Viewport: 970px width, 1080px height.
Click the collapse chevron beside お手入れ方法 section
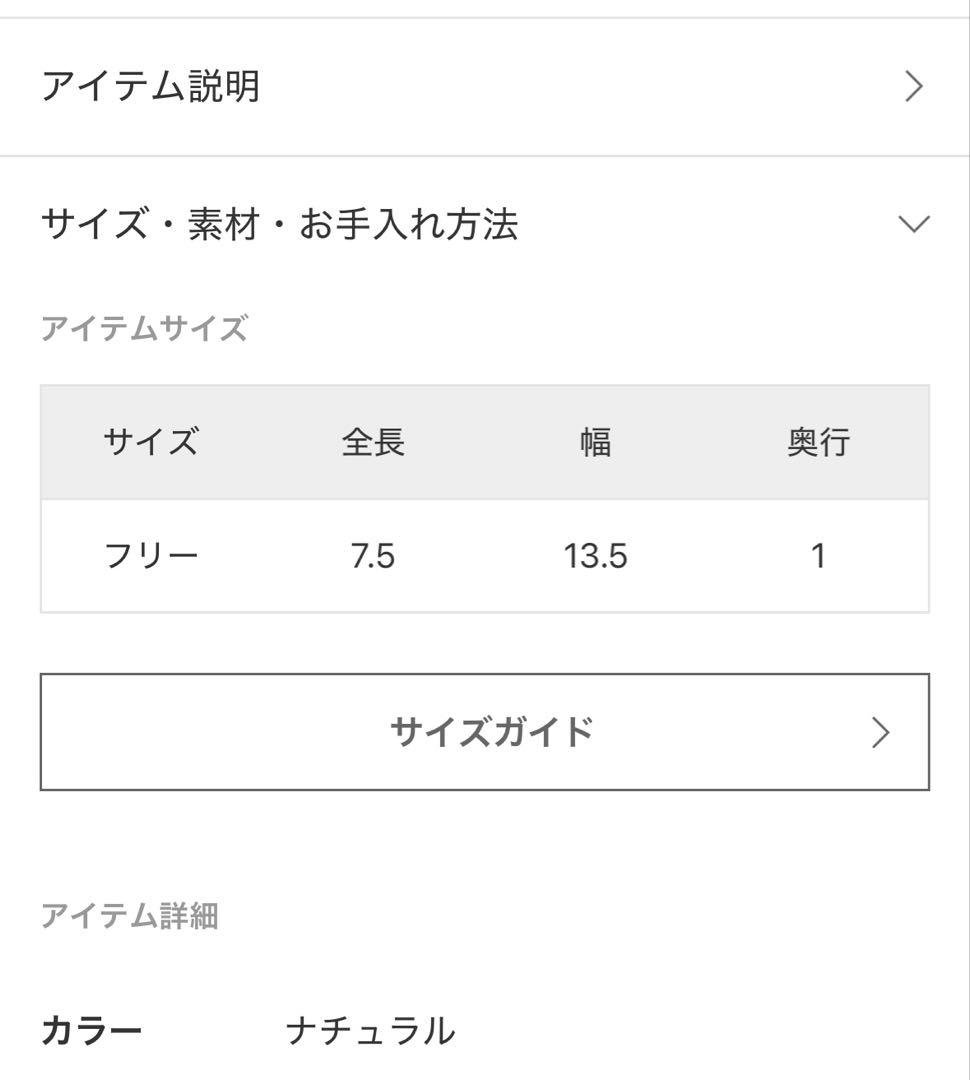coord(911,225)
